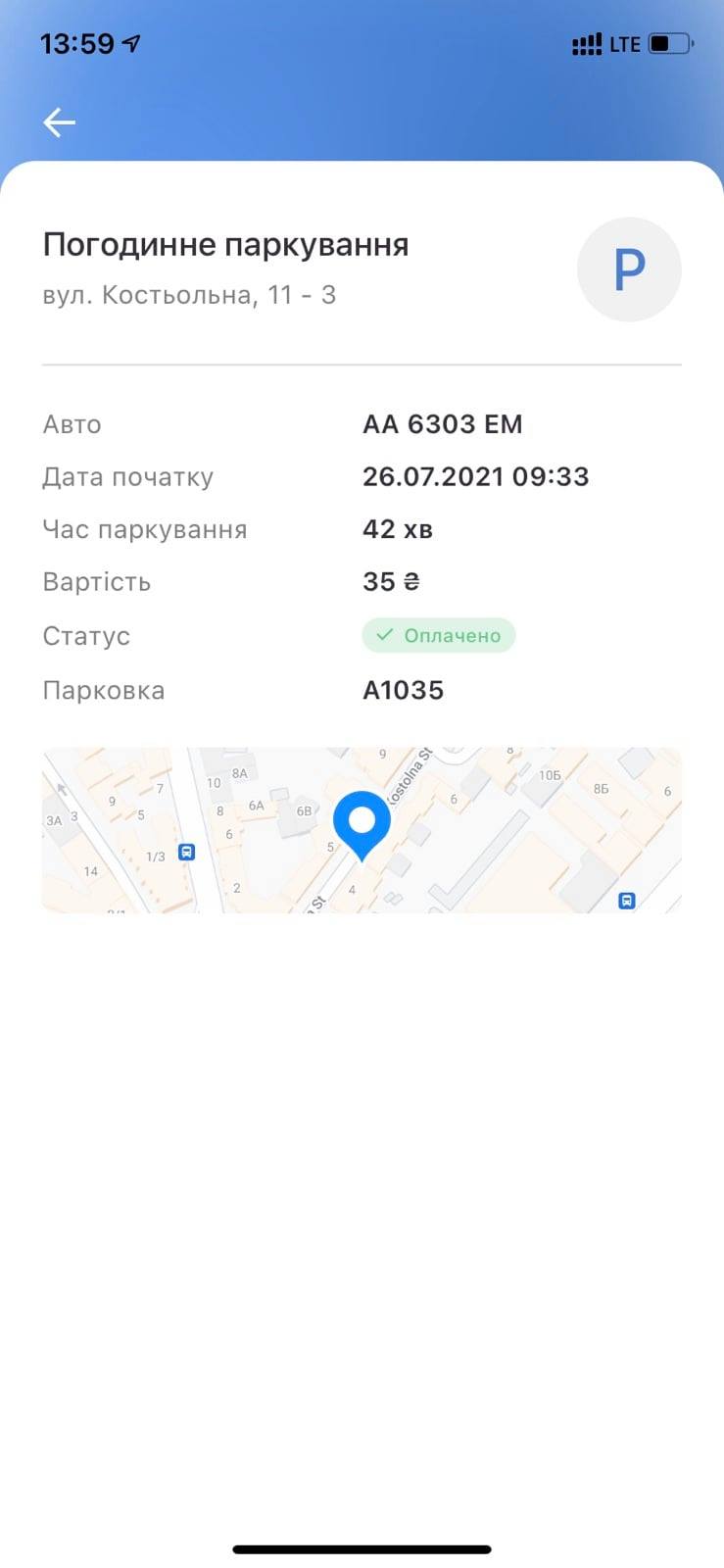Tap the cellular signal strength icon

coord(585,43)
